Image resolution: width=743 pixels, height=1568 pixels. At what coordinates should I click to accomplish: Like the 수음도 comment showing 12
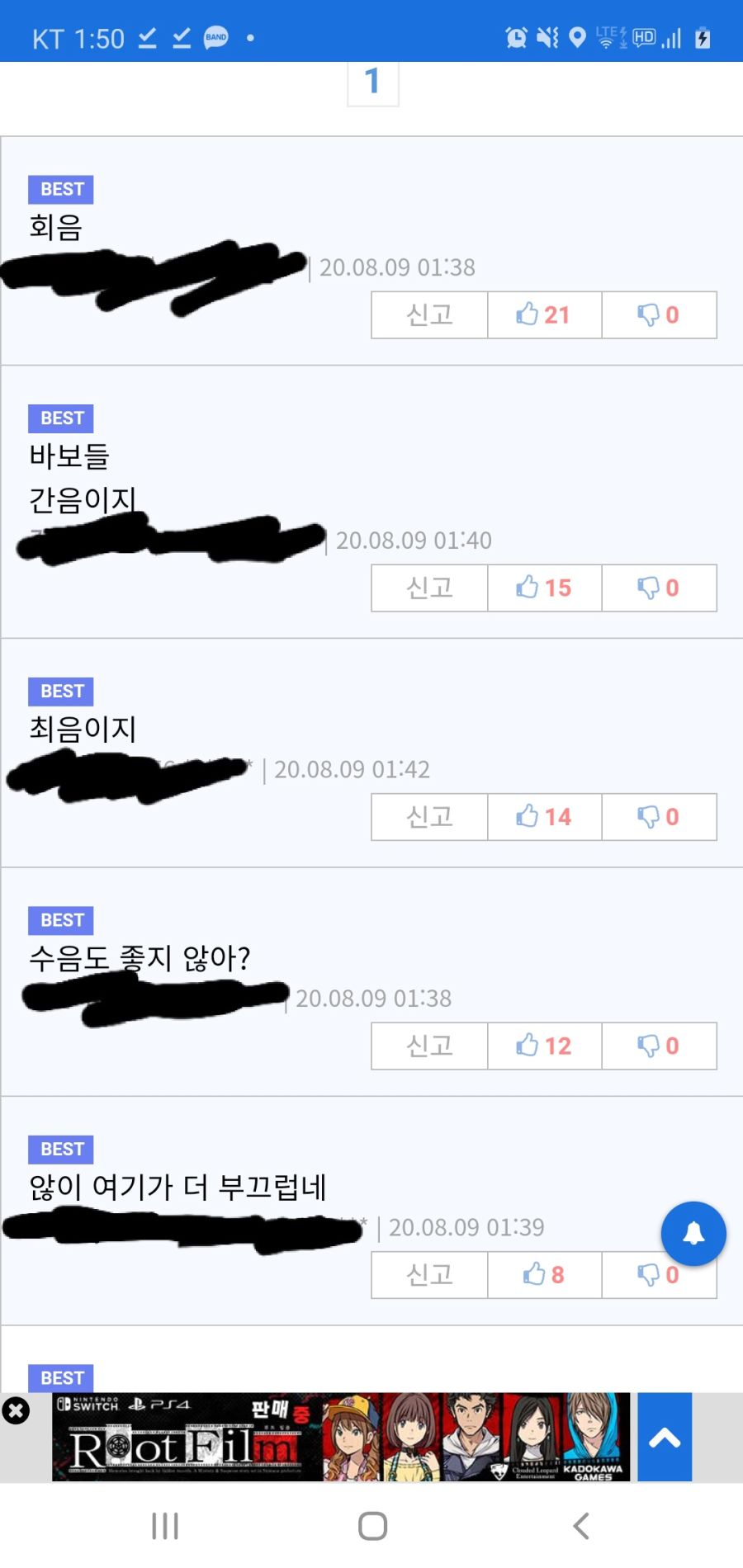click(x=544, y=1046)
